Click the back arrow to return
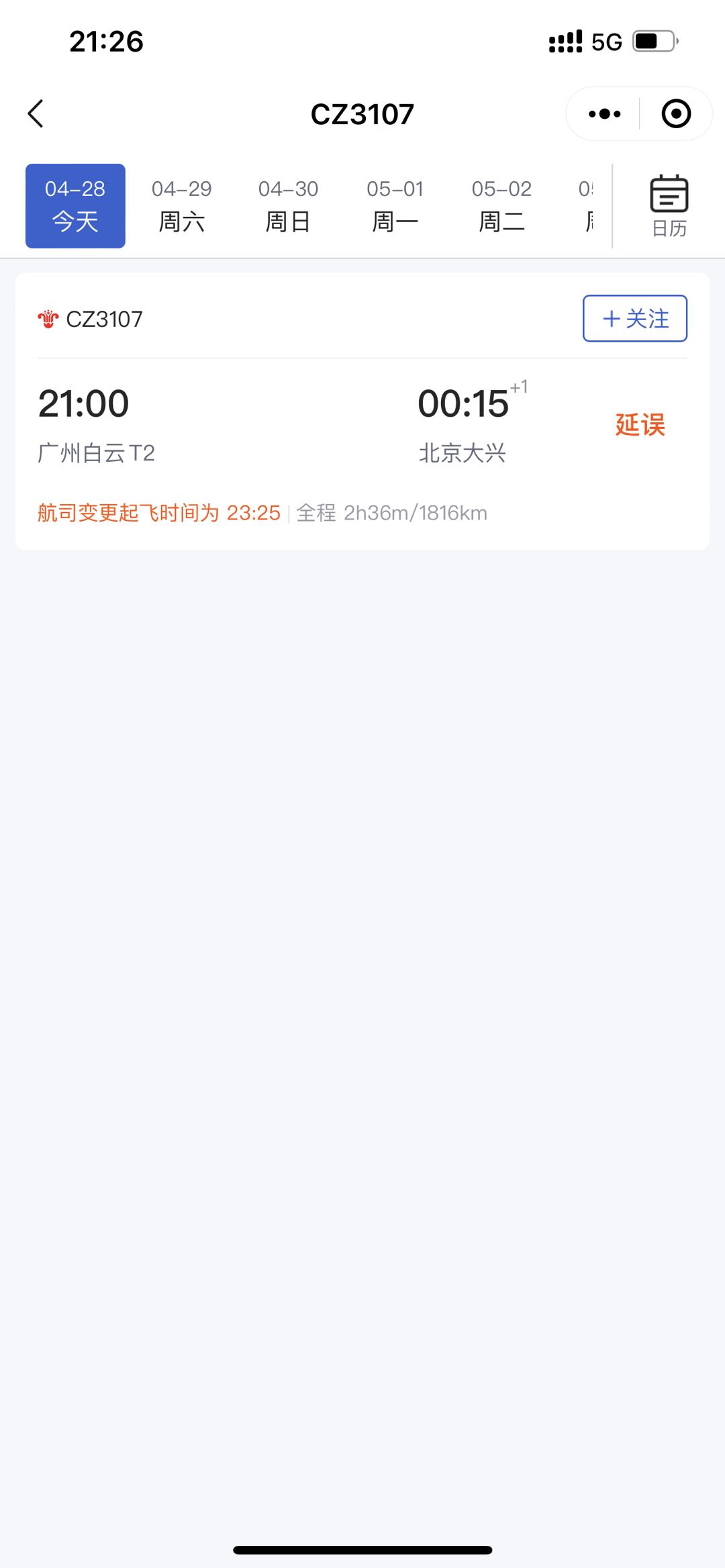 coord(36,113)
